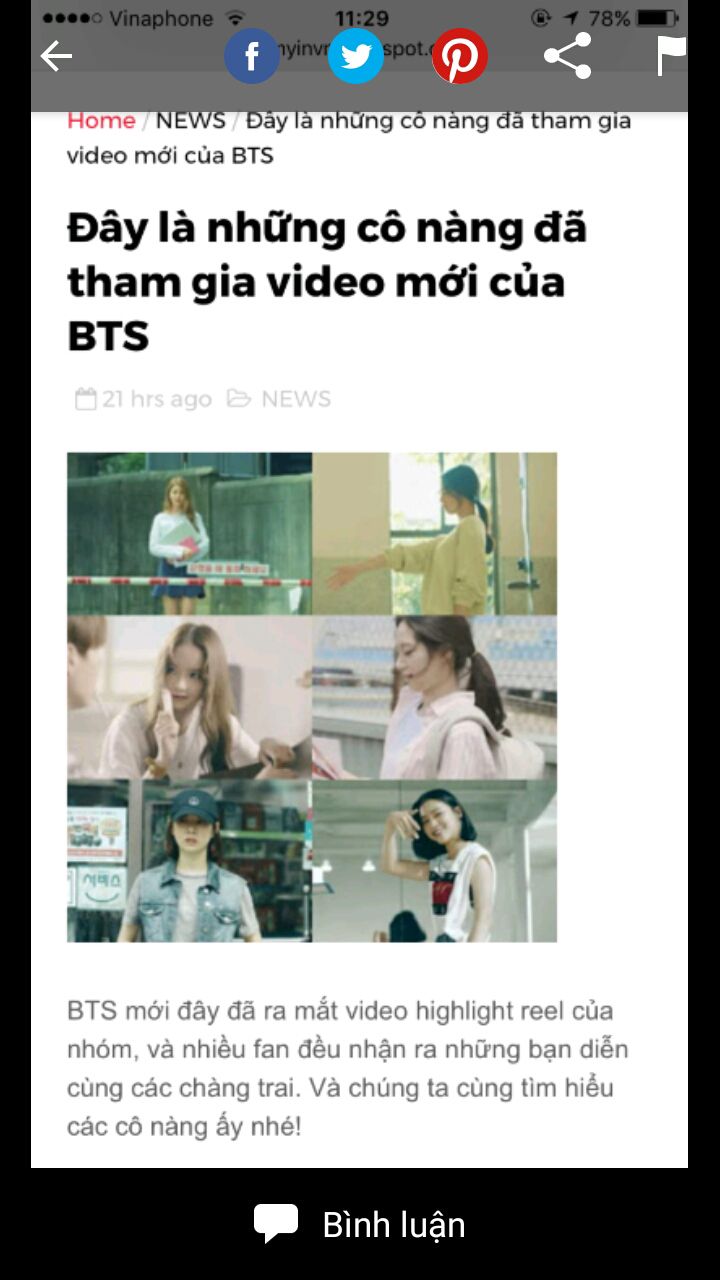This screenshot has width=720, height=1280.
Task: Pin this article to Pinterest
Action: coord(460,56)
